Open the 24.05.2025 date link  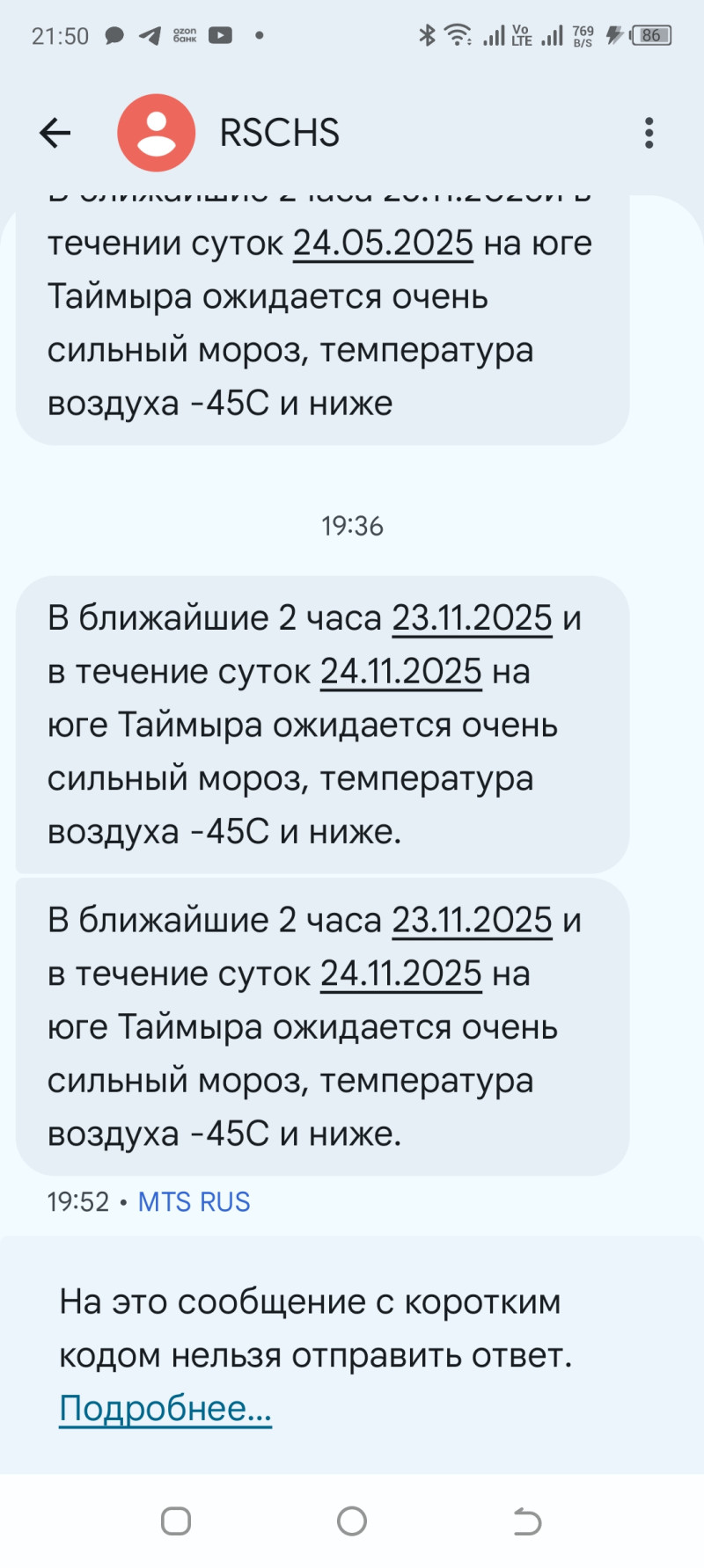[x=383, y=243]
